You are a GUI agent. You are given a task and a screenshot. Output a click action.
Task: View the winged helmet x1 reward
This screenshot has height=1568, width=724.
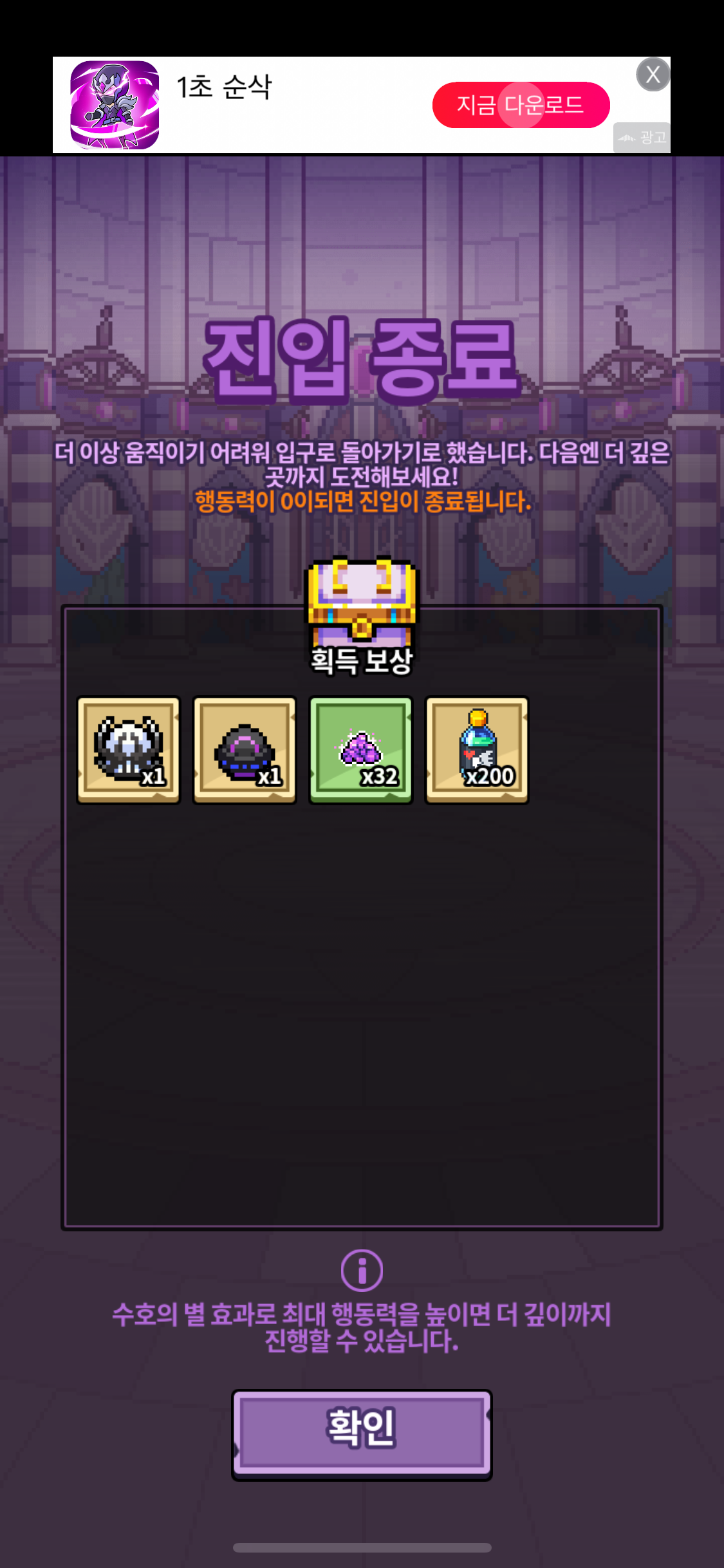pyautogui.click(x=129, y=750)
